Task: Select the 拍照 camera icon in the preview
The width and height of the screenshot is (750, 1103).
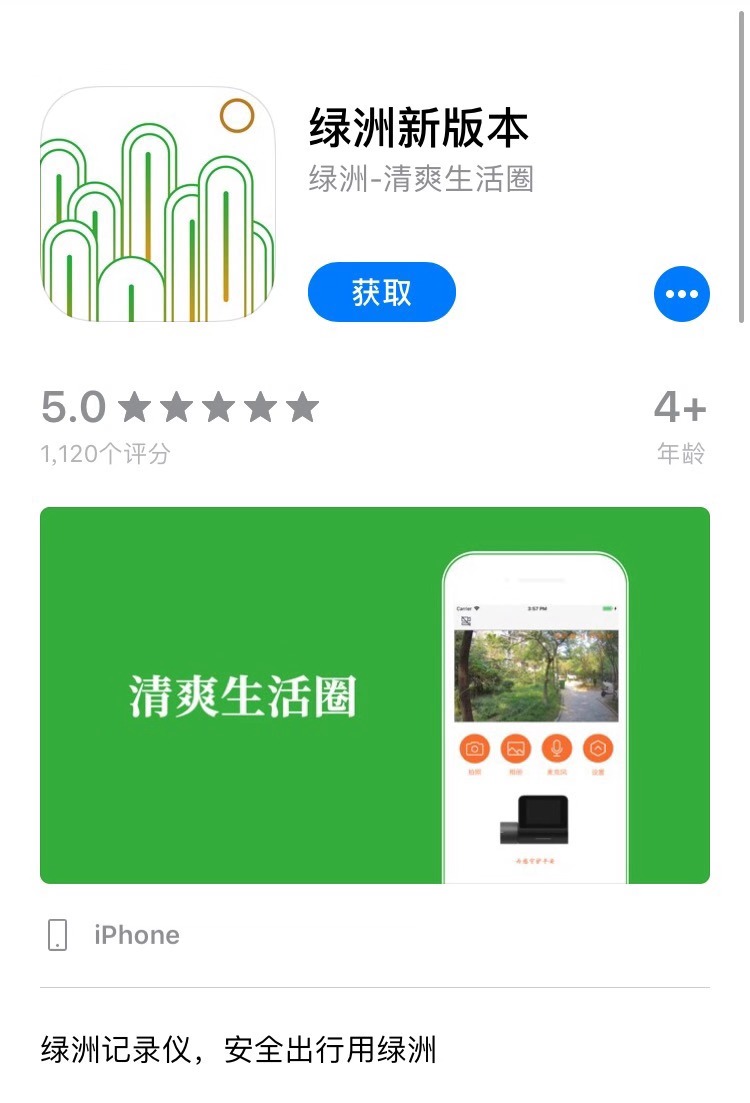Action: click(x=474, y=748)
